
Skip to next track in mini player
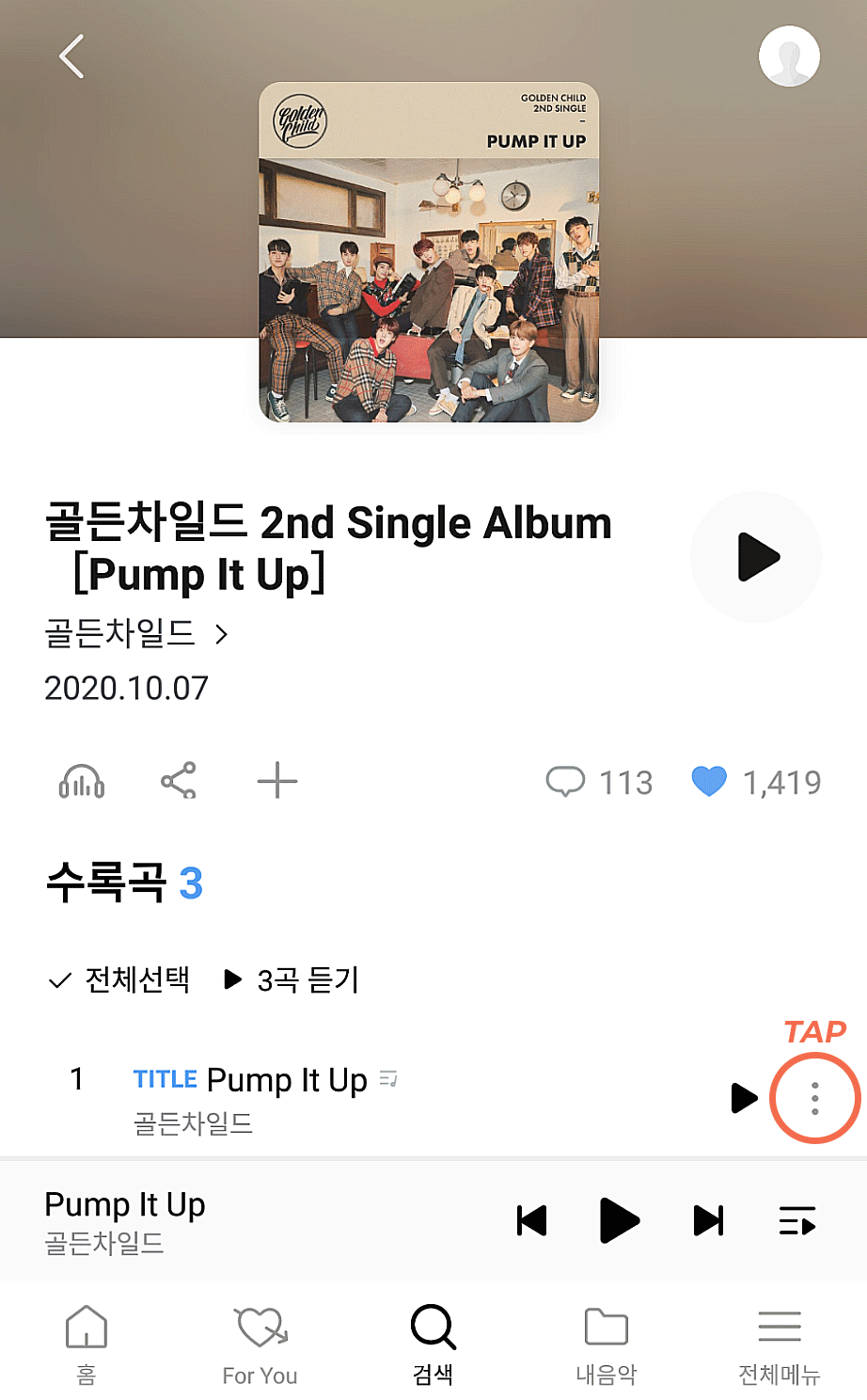click(708, 1221)
